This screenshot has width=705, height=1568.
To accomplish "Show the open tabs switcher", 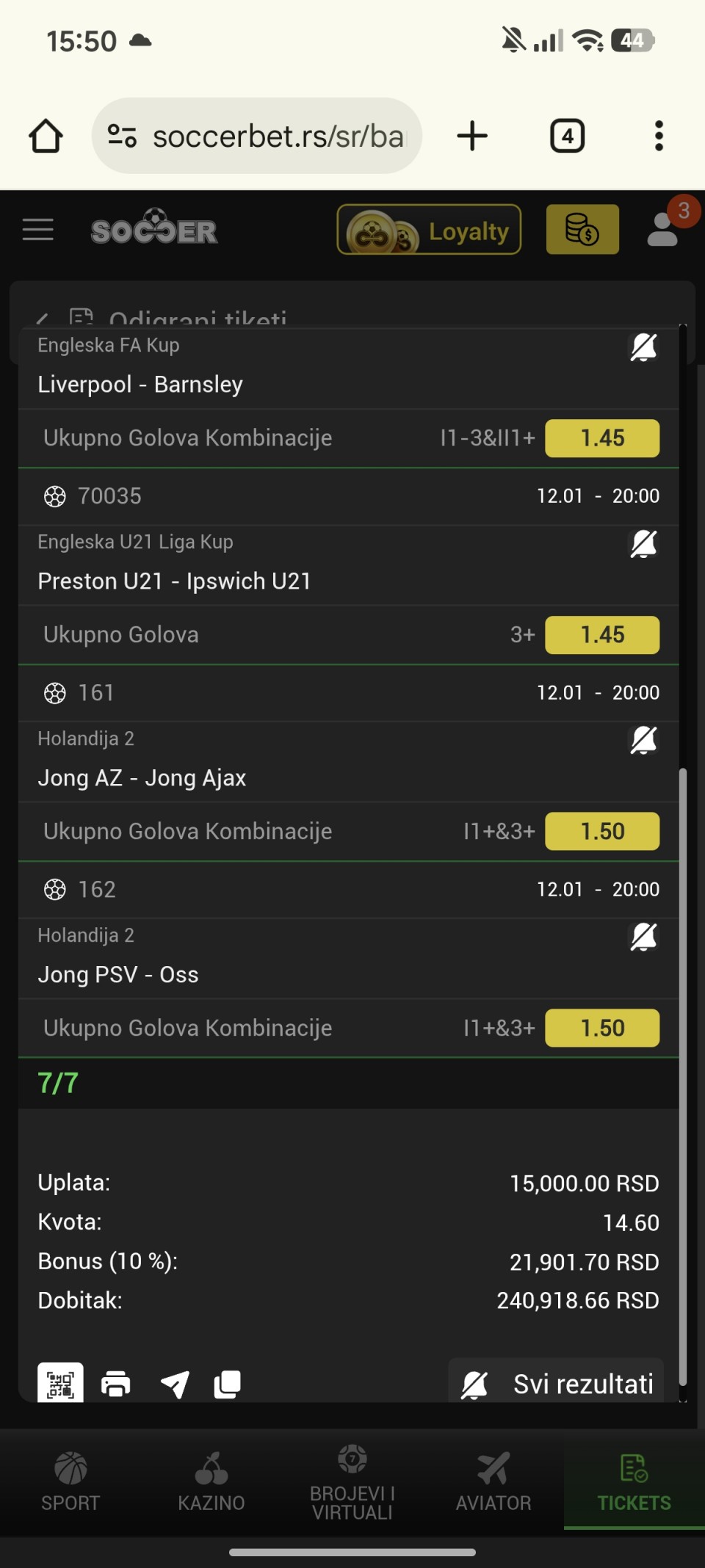I will point(567,137).
